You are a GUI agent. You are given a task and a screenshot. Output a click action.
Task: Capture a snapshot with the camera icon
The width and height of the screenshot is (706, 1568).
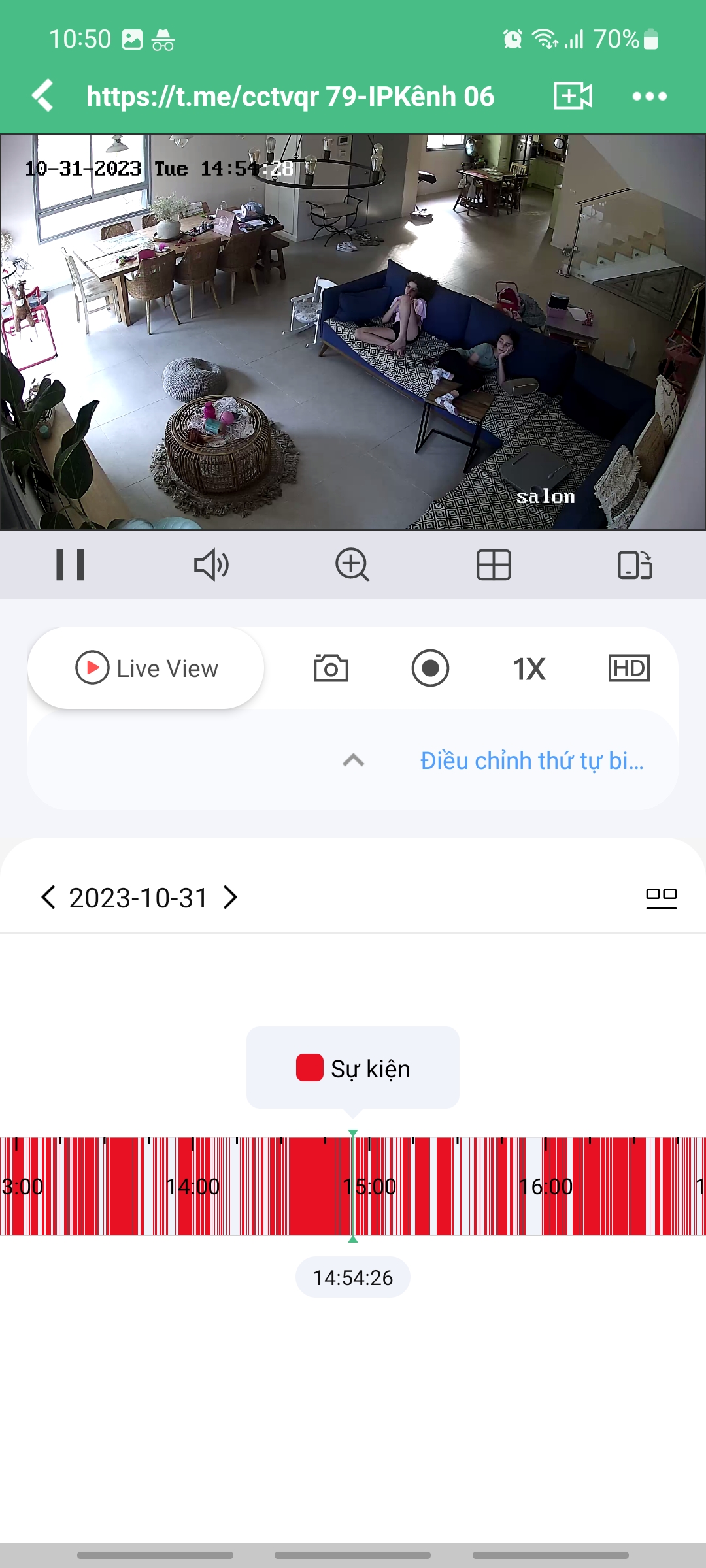point(331,668)
